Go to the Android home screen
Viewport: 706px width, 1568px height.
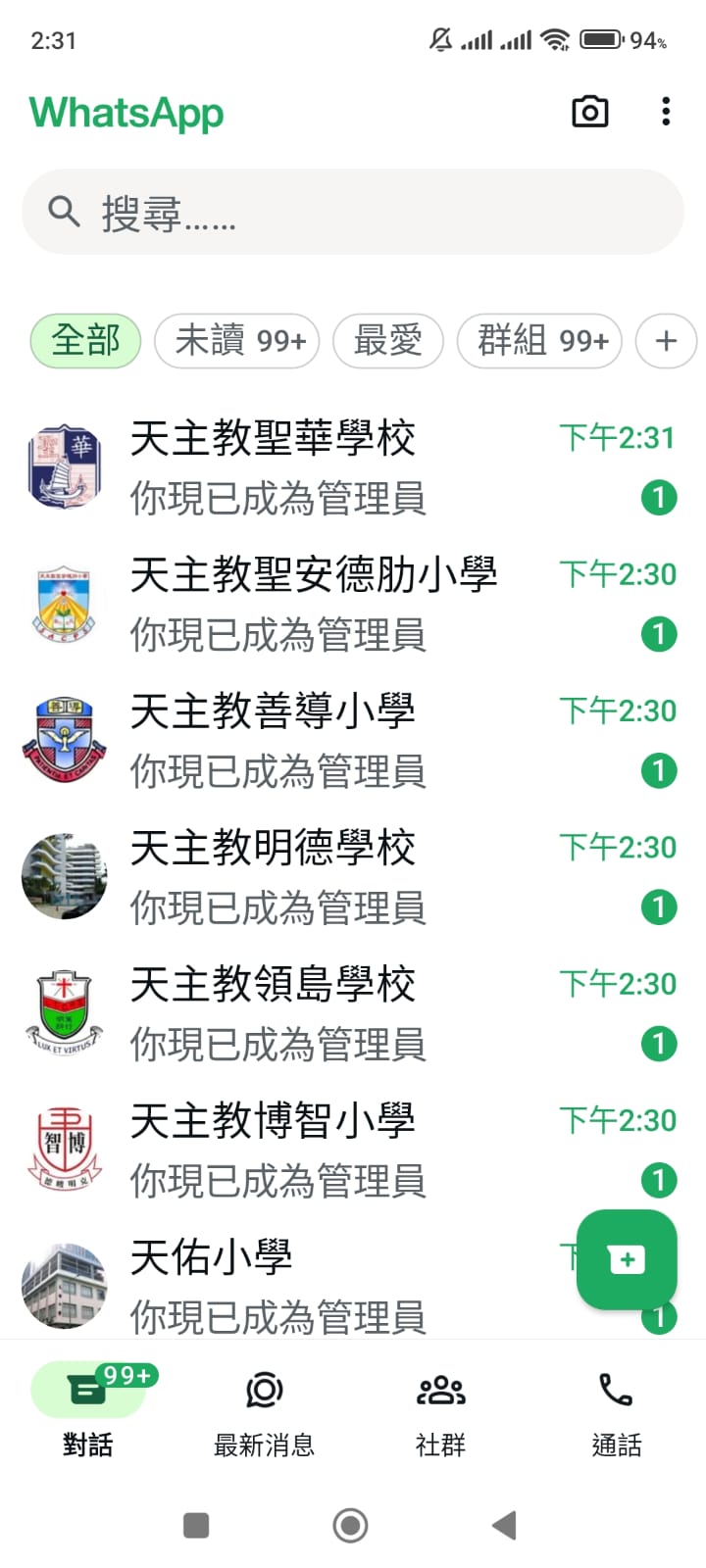pos(350,1525)
